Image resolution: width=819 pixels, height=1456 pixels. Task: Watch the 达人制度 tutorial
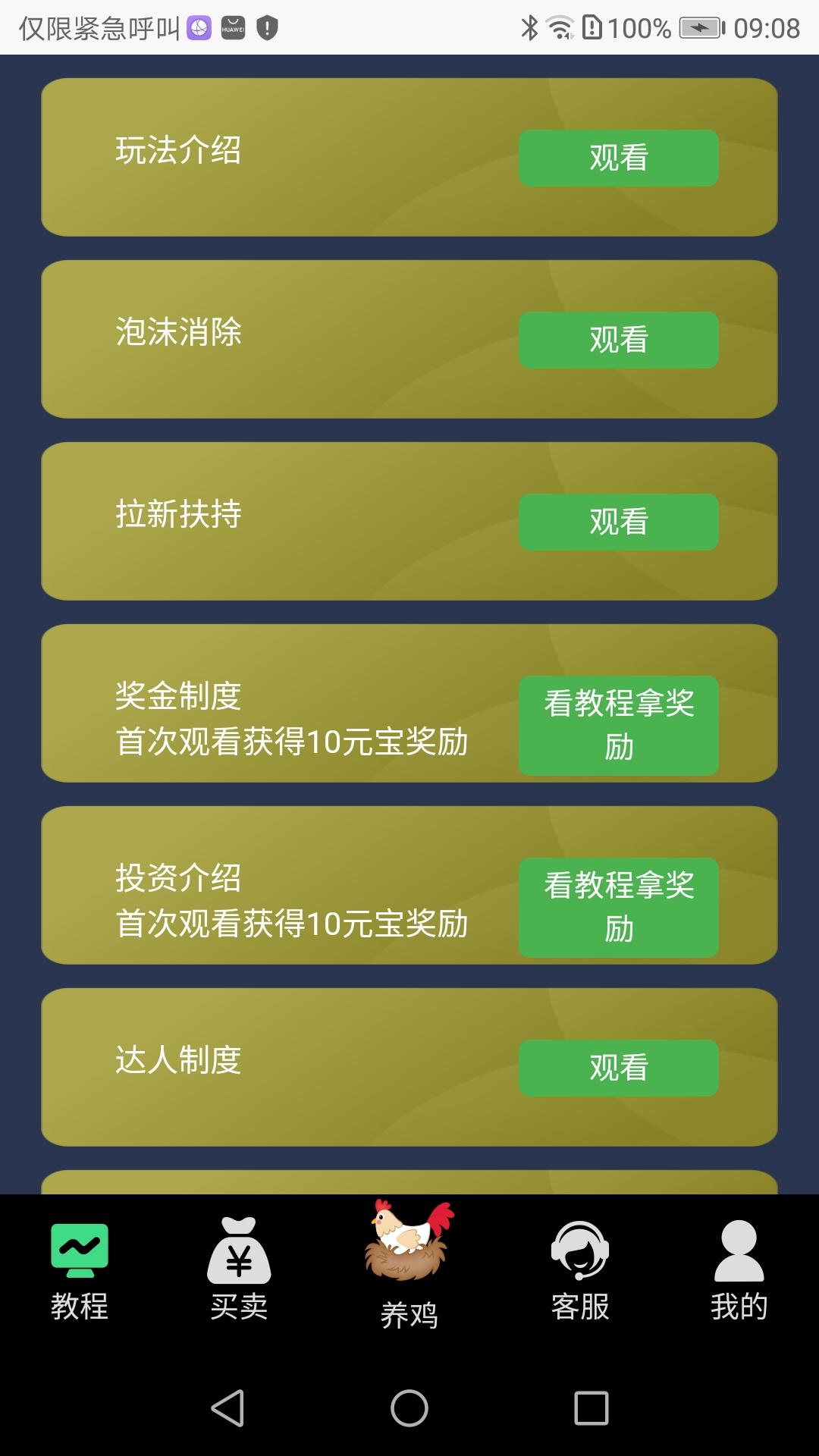[x=618, y=1068]
